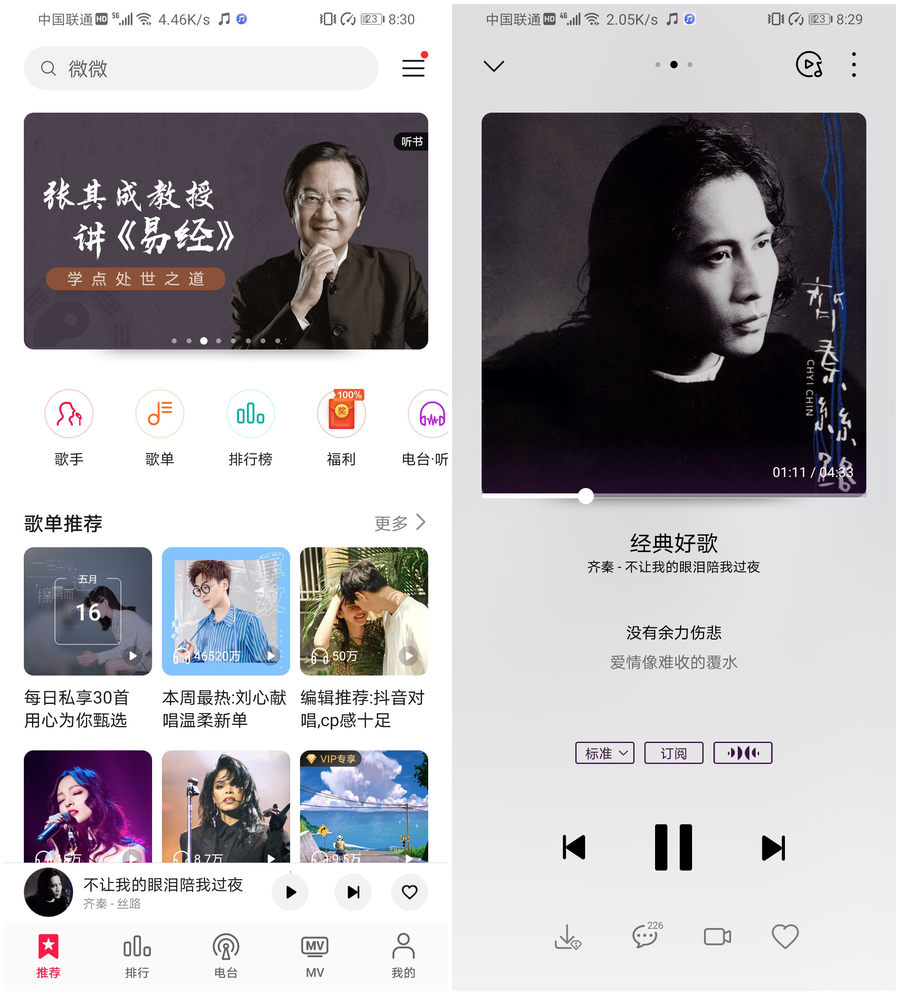The width and height of the screenshot is (900, 995).
Task: Open the search box showing 微微
Action: pyautogui.click(x=200, y=69)
